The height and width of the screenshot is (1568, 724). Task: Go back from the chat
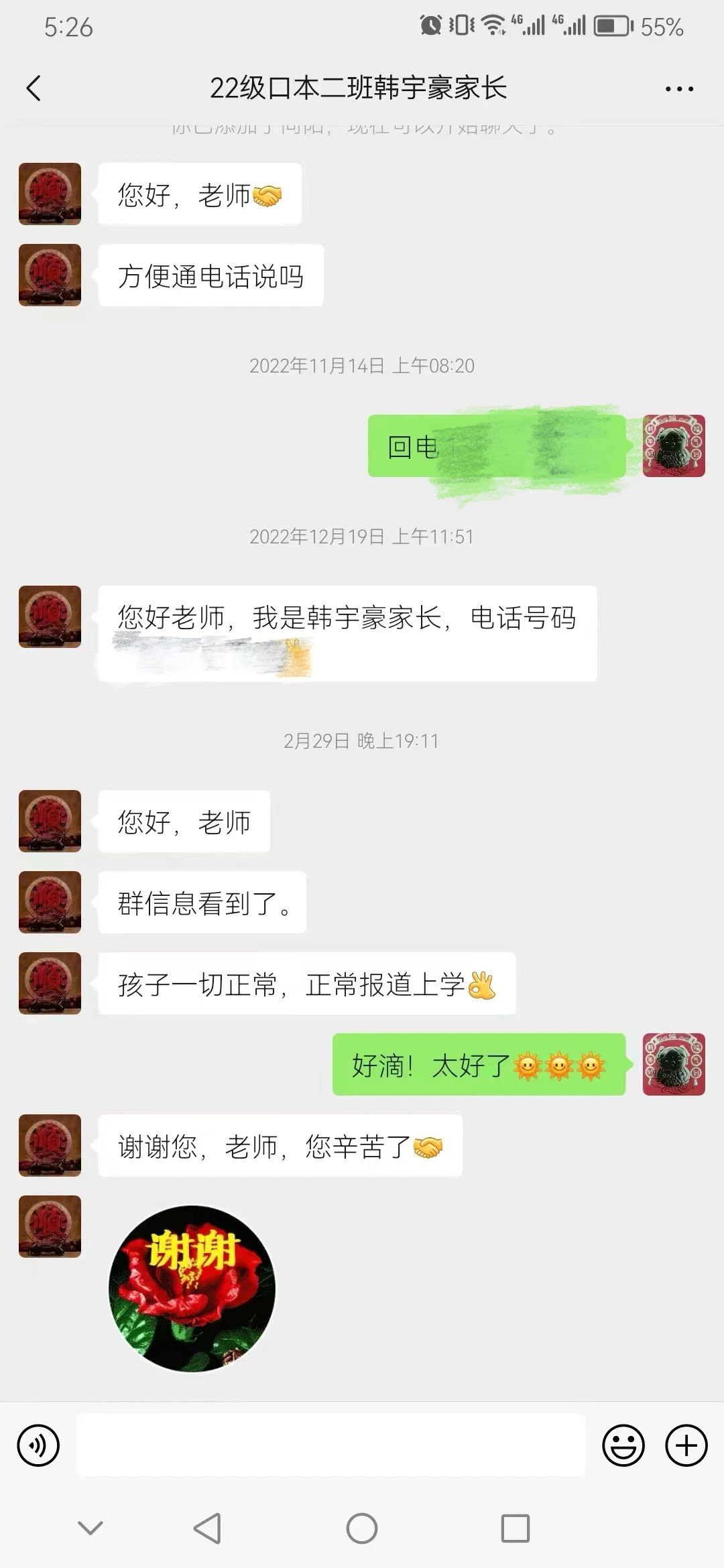34,88
